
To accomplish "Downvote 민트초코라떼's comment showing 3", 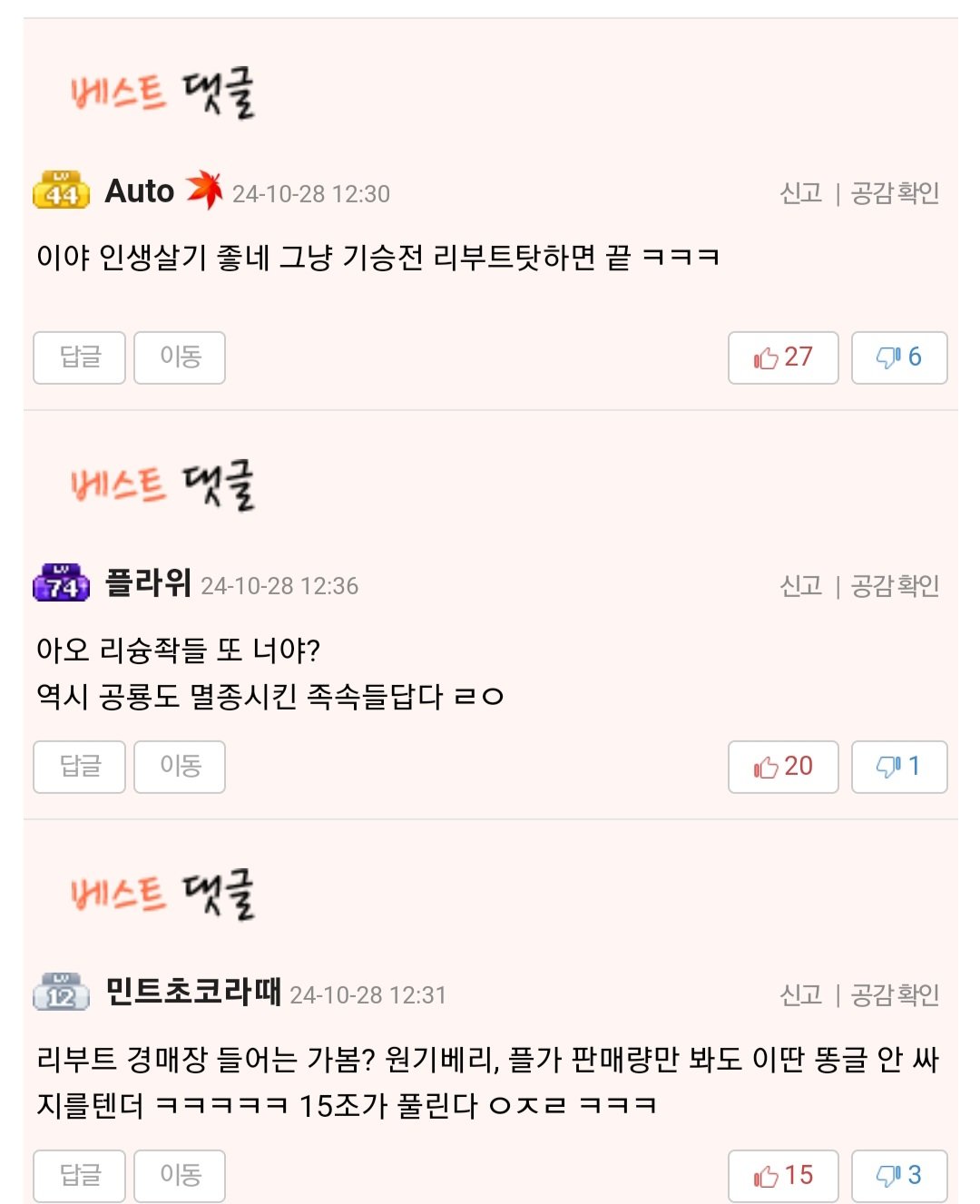I will [899, 1176].
